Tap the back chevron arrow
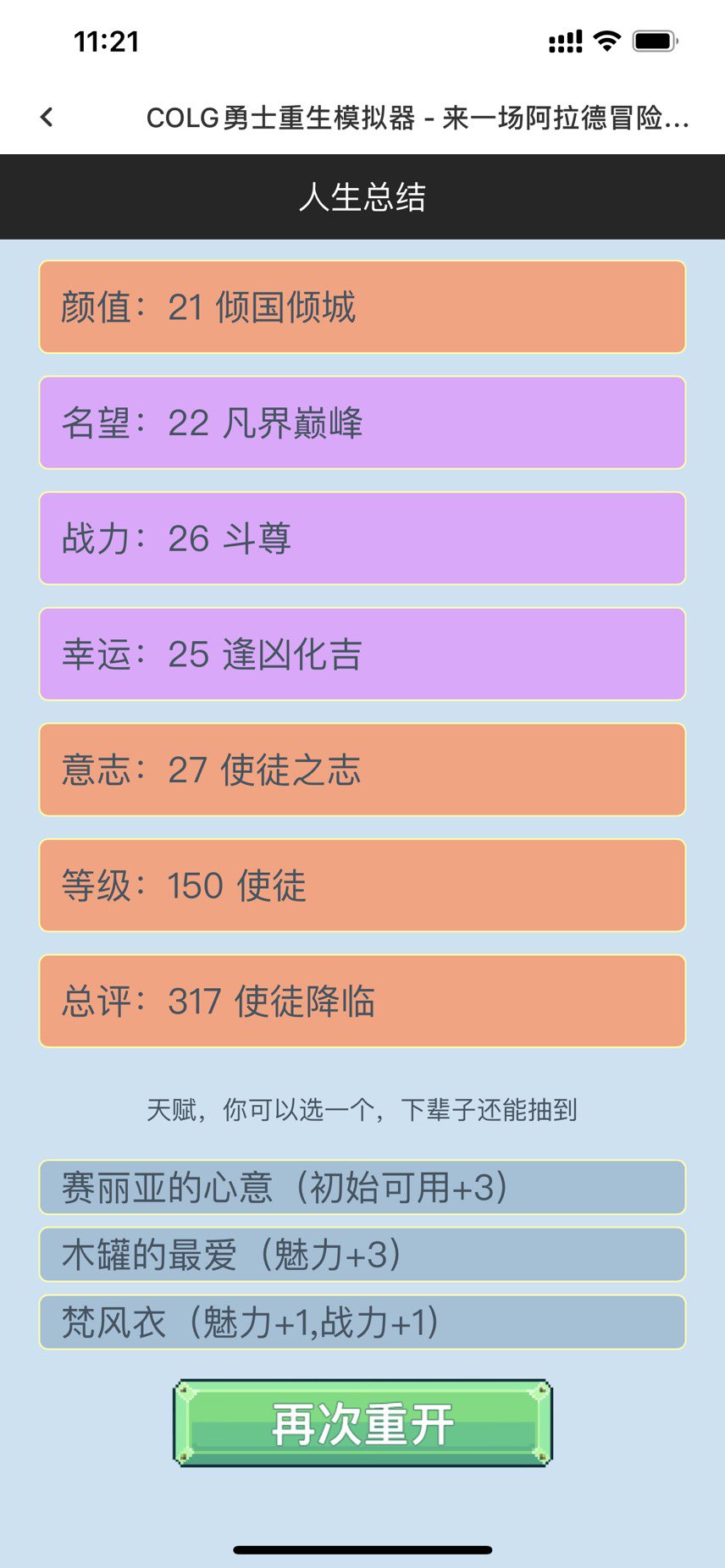The width and height of the screenshot is (725, 1568). point(46,117)
